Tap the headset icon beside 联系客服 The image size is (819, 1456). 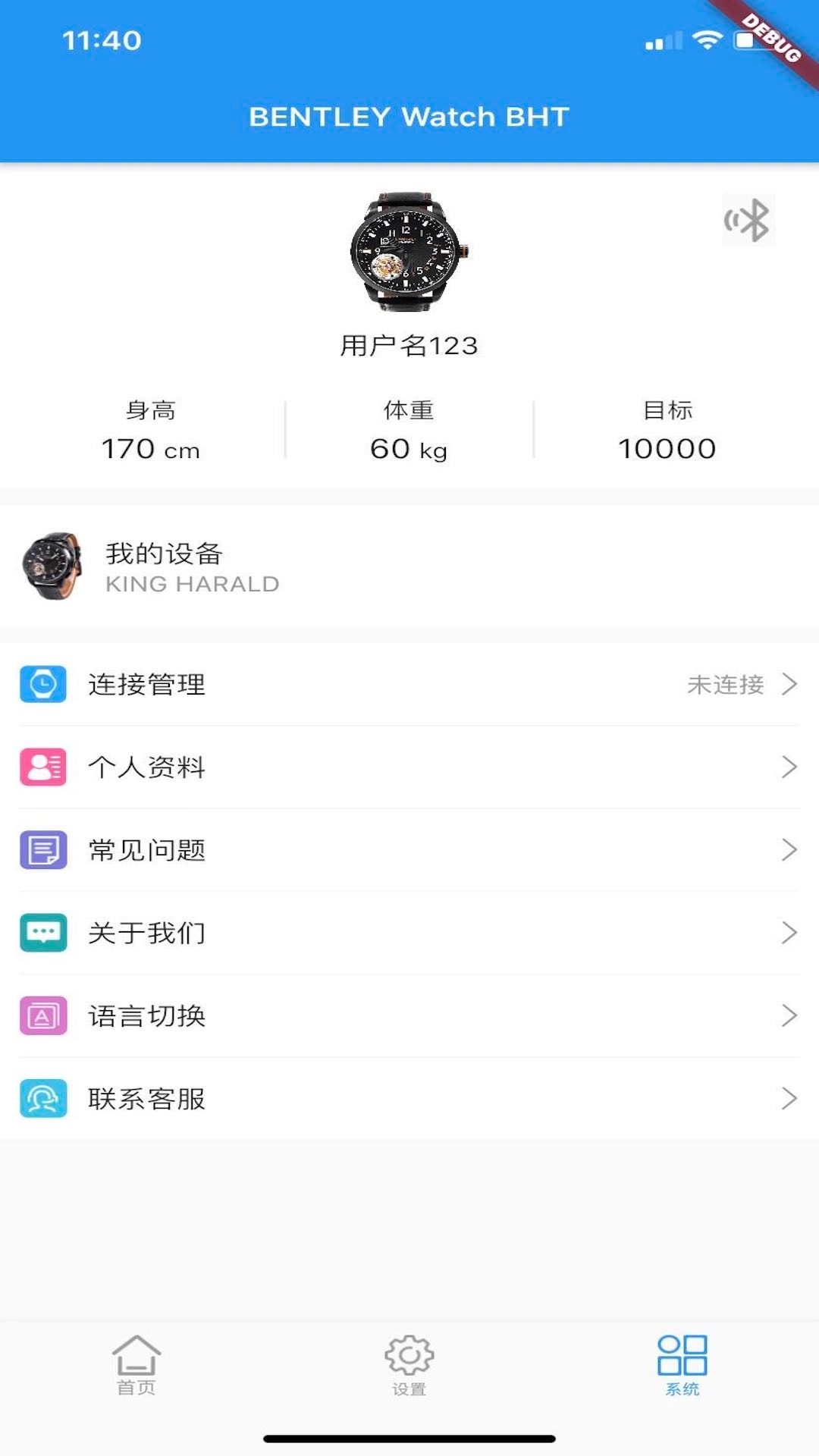point(44,1099)
